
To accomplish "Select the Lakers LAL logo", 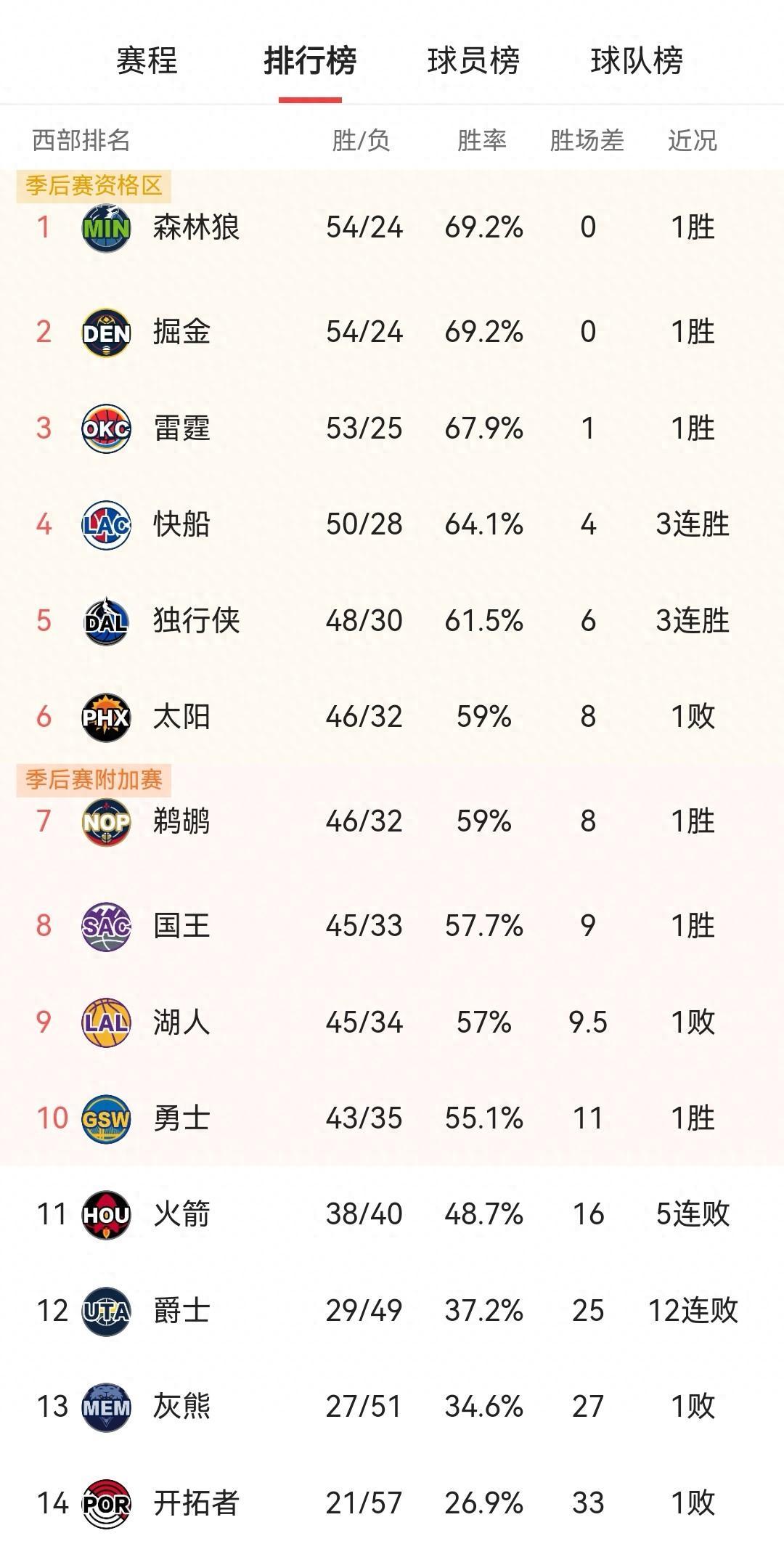I will [107, 1022].
